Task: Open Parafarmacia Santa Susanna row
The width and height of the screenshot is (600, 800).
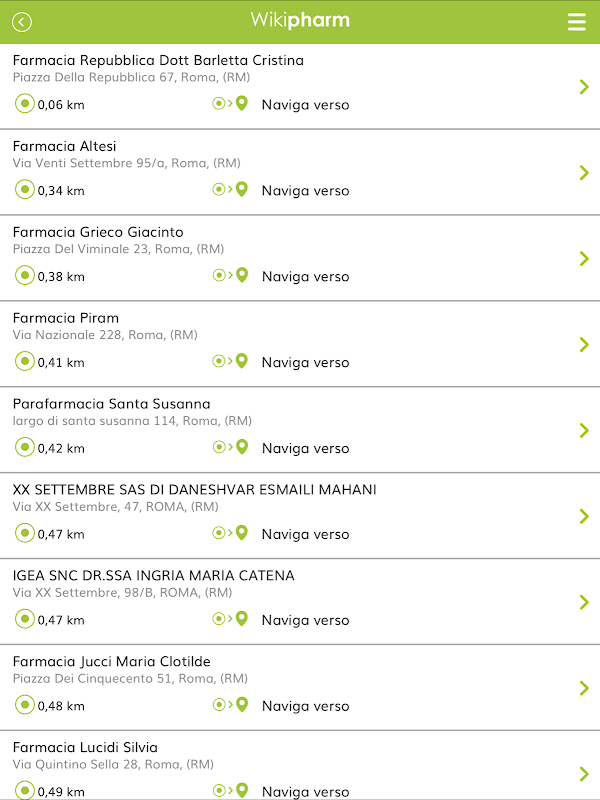Action: tap(300, 430)
